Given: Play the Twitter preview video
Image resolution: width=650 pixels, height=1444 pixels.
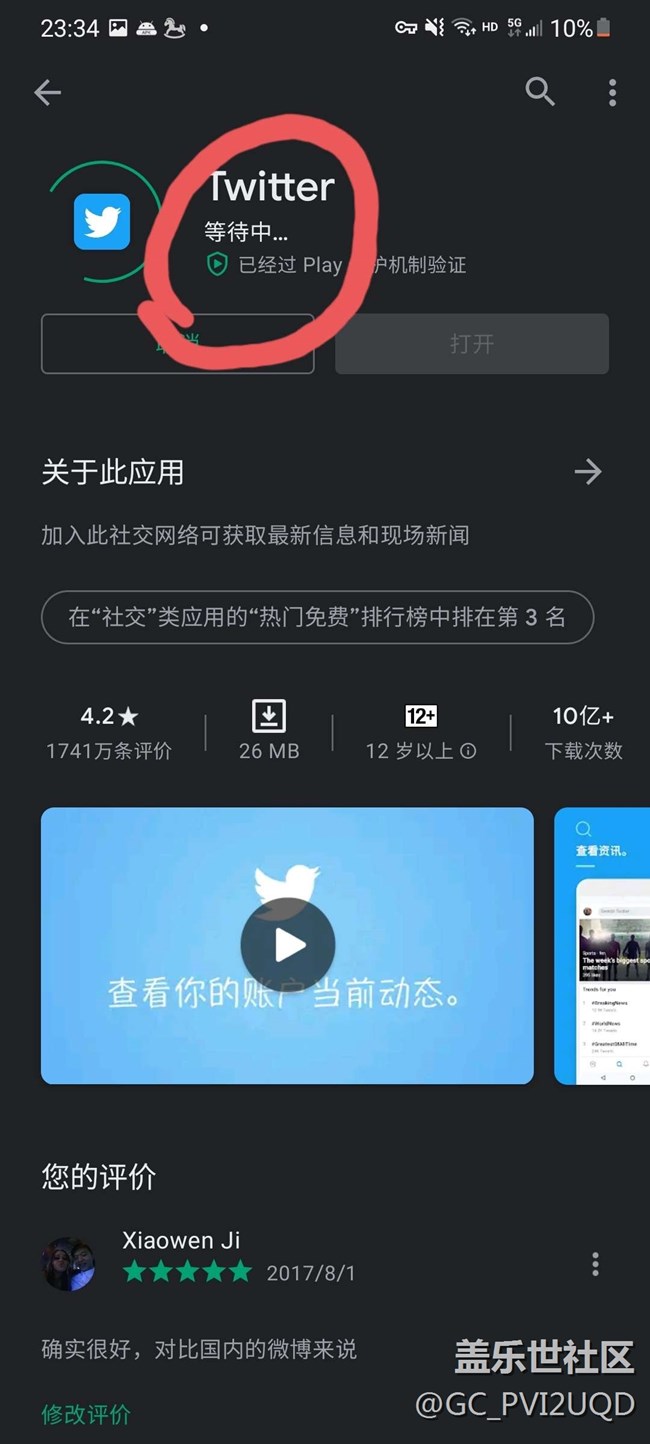Looking at the screenshot, I should point(288,945).
